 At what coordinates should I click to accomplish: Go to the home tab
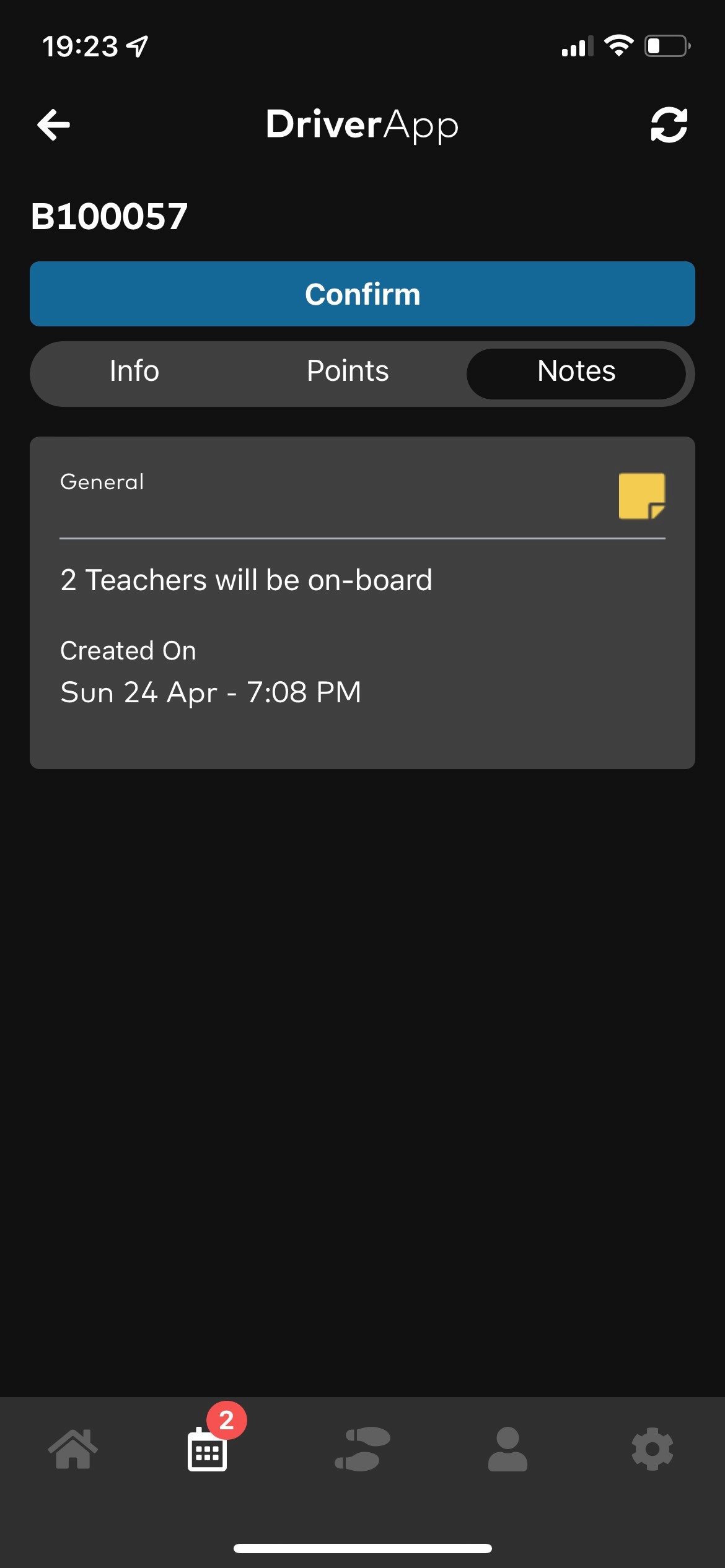click(73, 1448)
